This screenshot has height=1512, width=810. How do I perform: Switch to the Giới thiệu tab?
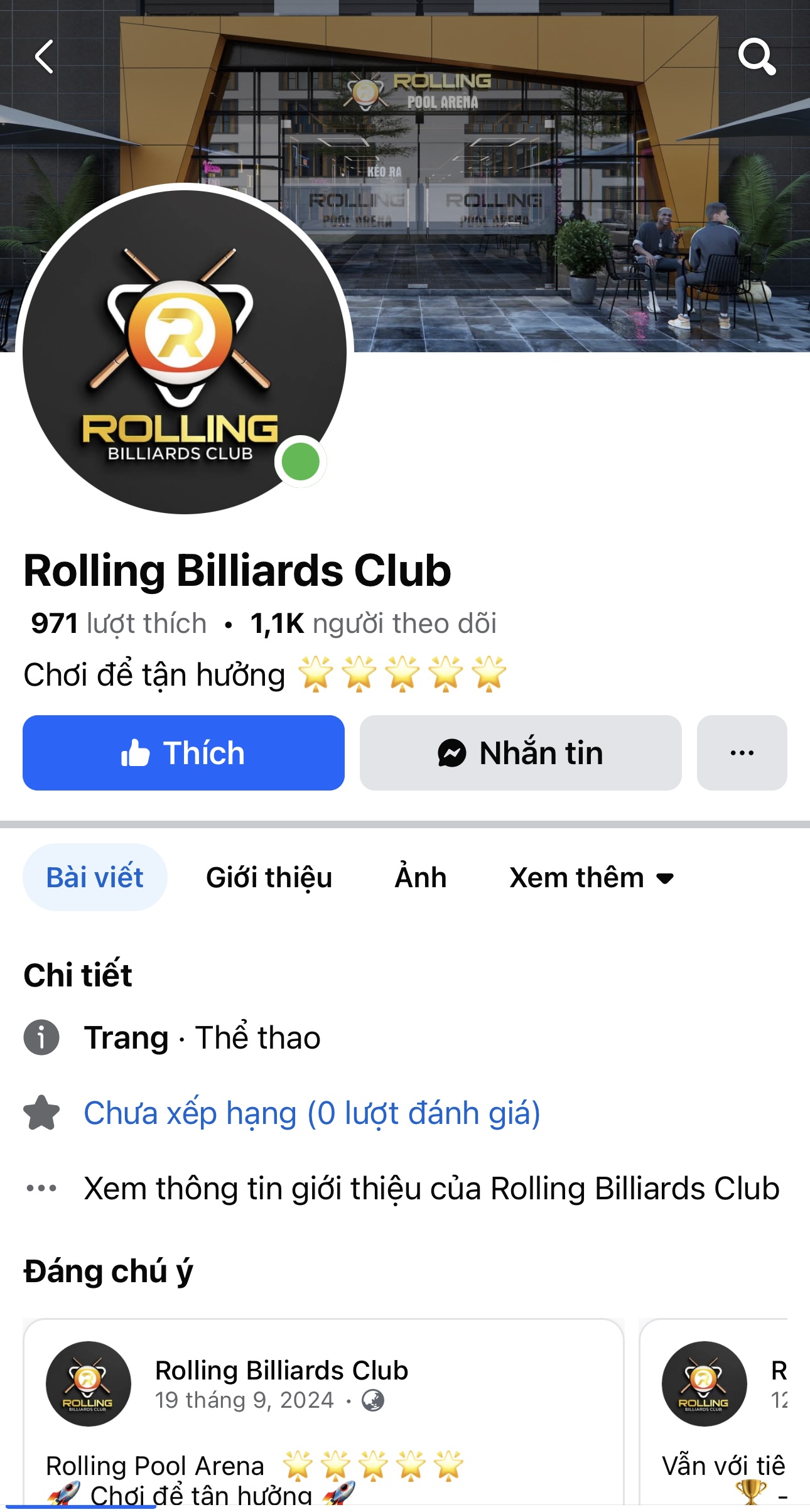click(269, 877)
